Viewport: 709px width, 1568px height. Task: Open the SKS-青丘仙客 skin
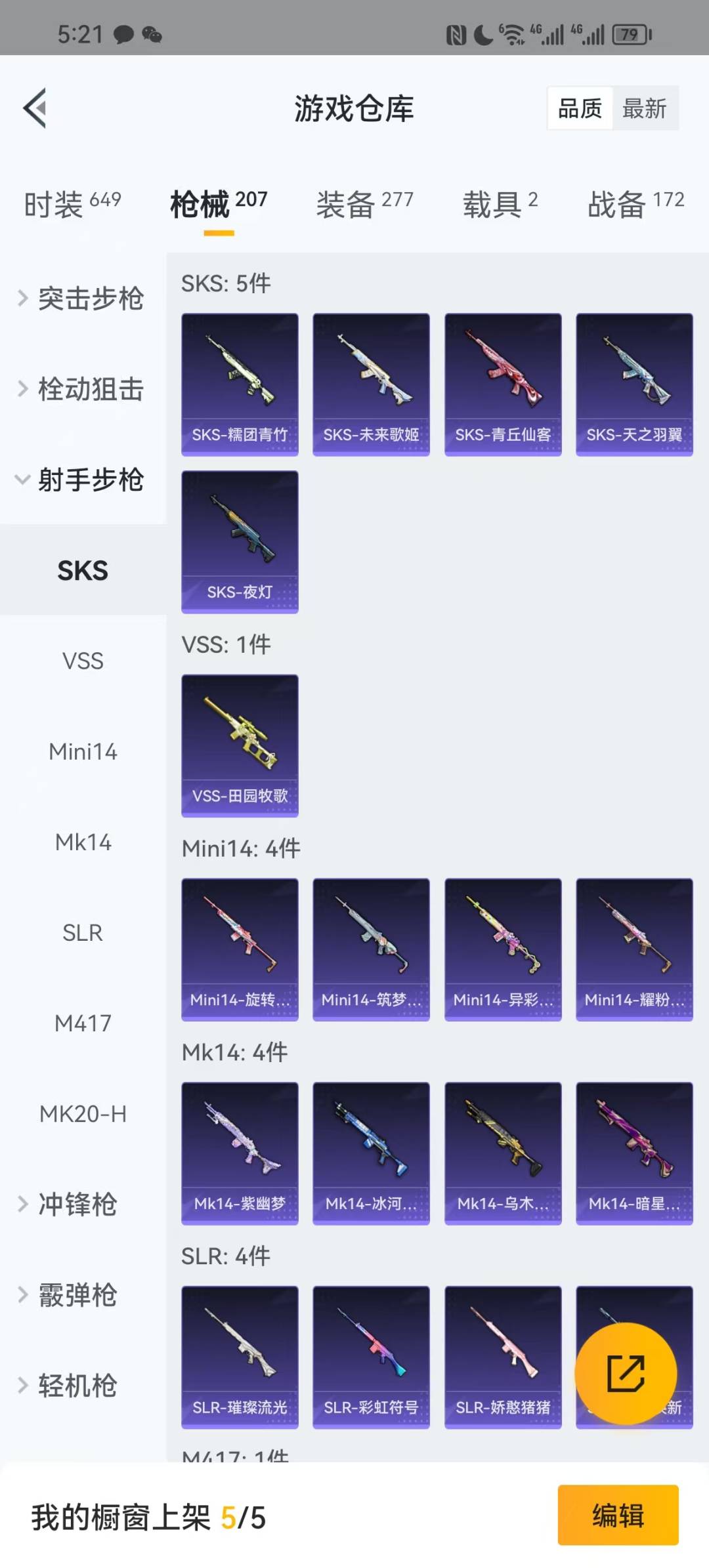tap(503, 384)
